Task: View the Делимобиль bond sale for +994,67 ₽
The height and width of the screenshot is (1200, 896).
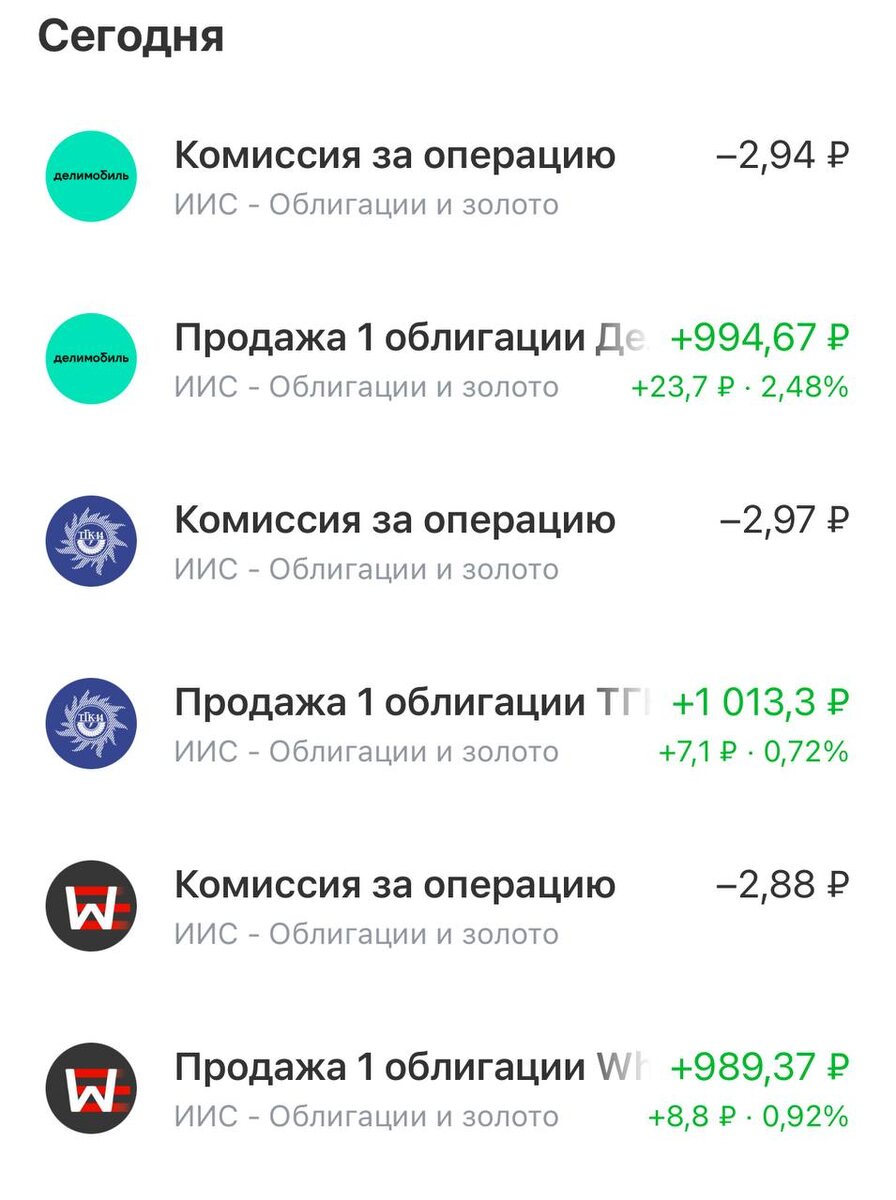Action: click(x=448, y=359)
